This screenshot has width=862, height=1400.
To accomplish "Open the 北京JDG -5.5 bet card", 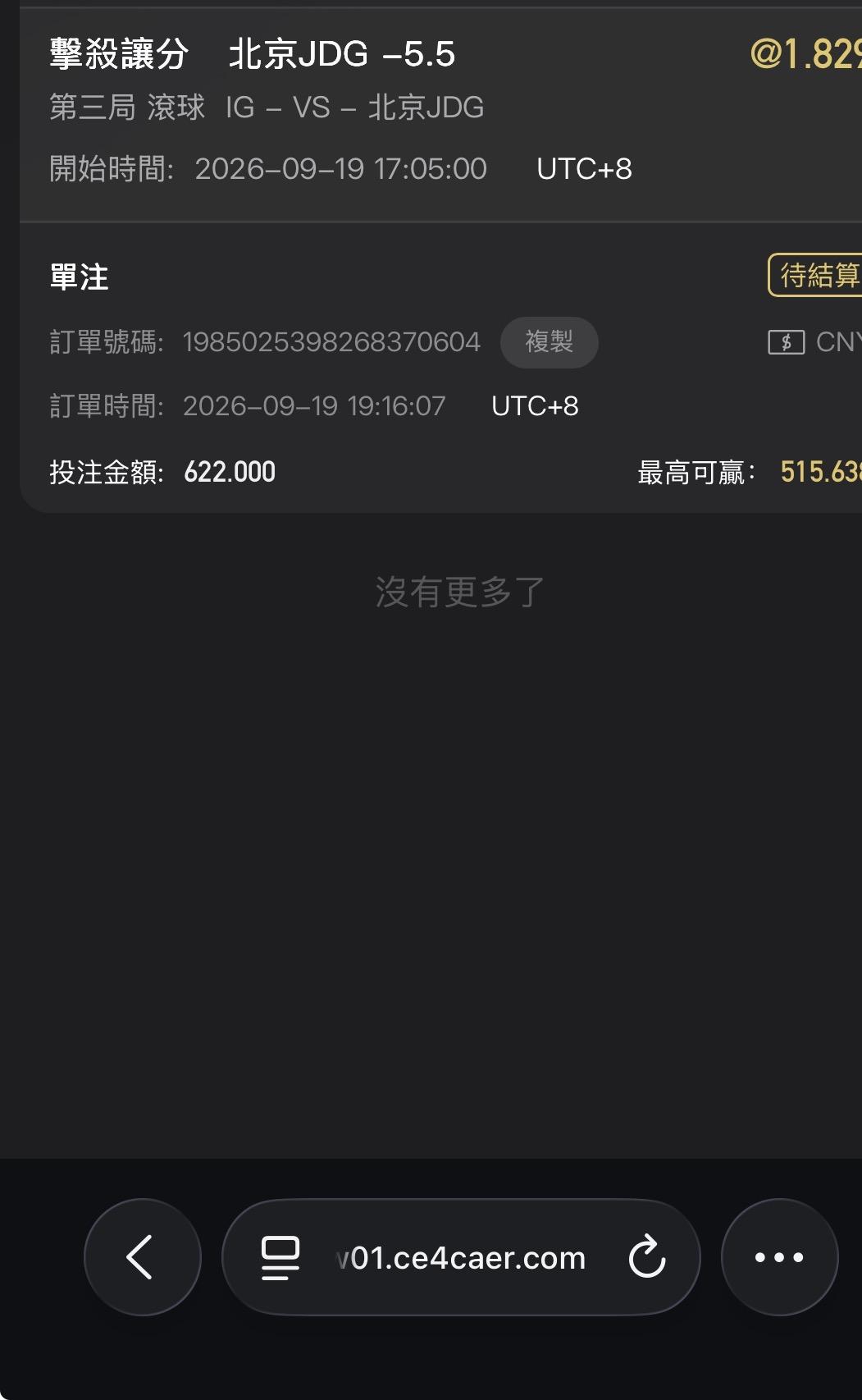I will (440, 115).
